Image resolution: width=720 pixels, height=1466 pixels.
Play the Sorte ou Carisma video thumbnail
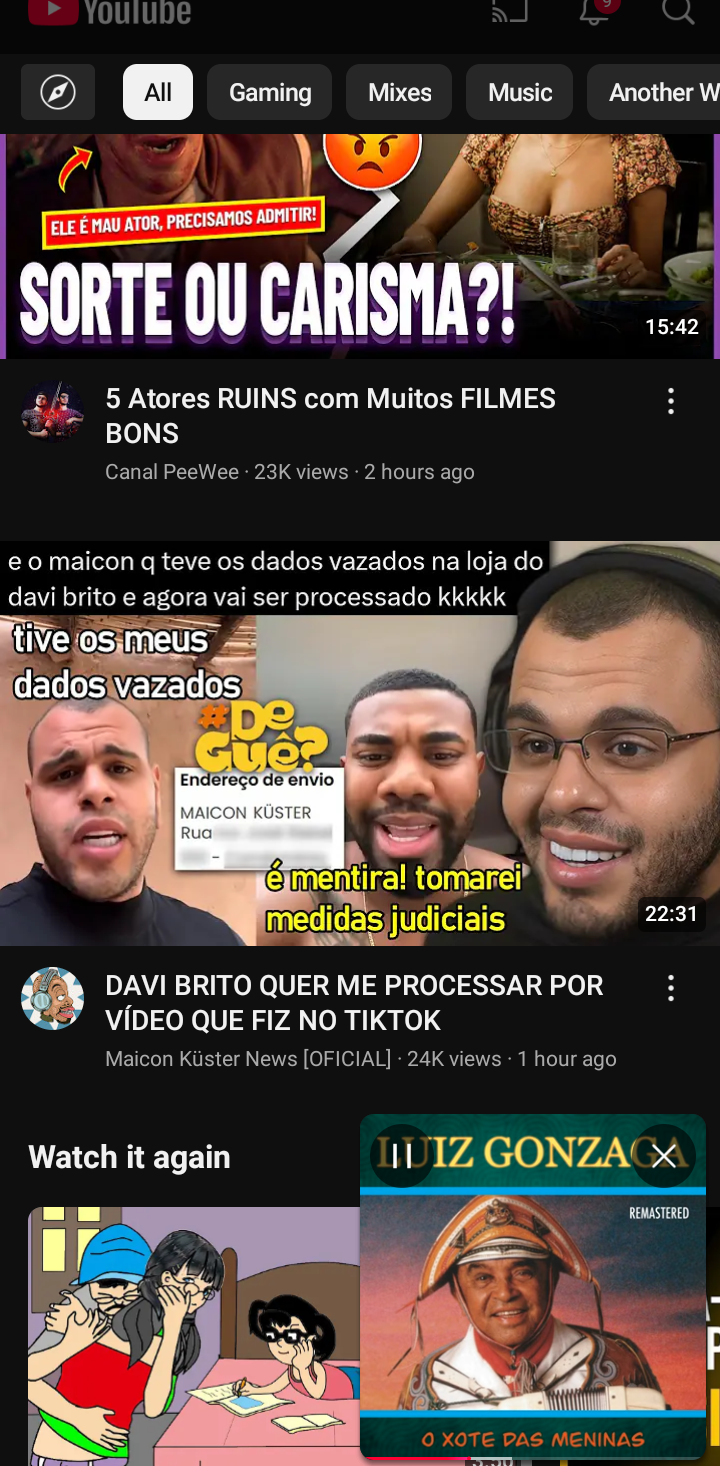[360, 245]
